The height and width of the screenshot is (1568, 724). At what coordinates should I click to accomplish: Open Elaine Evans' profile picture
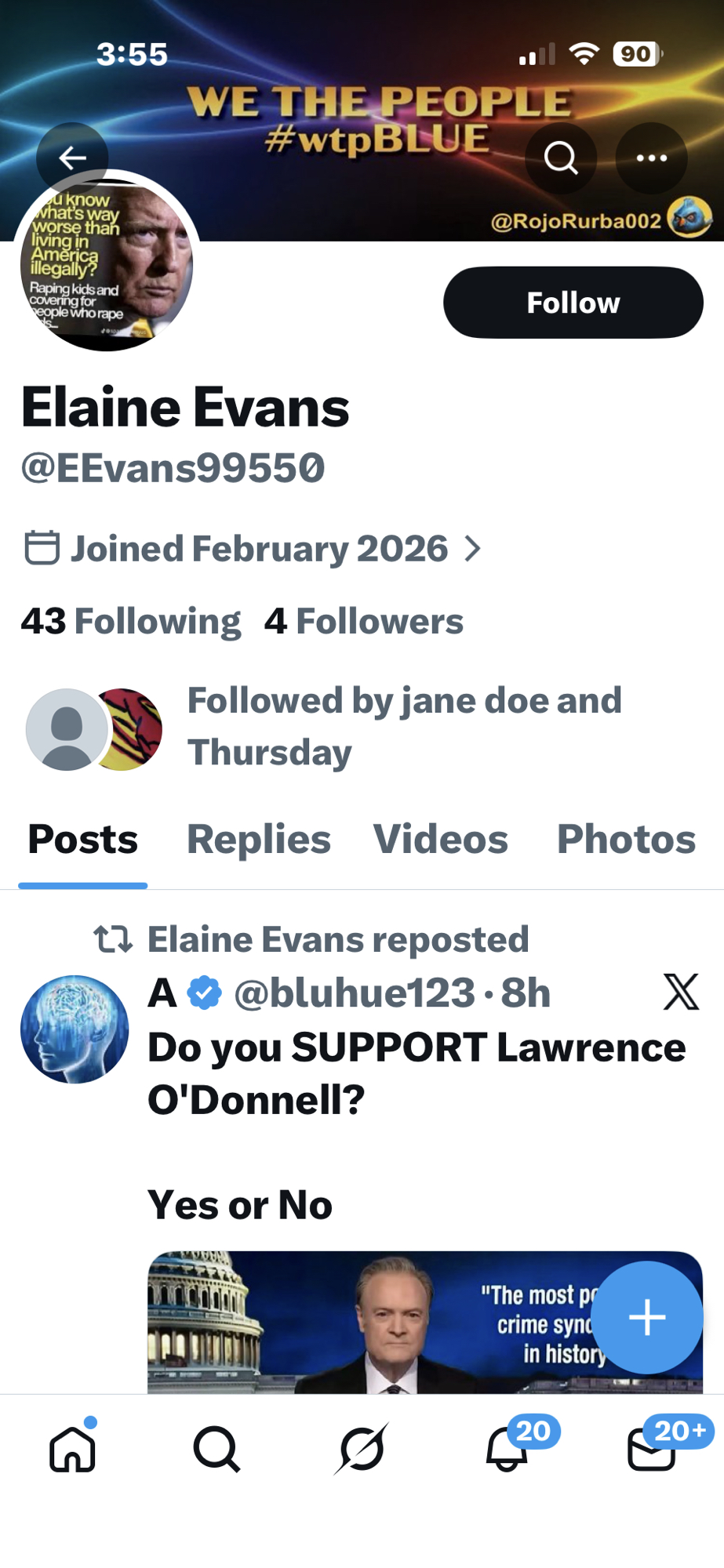tap(107, 263)
